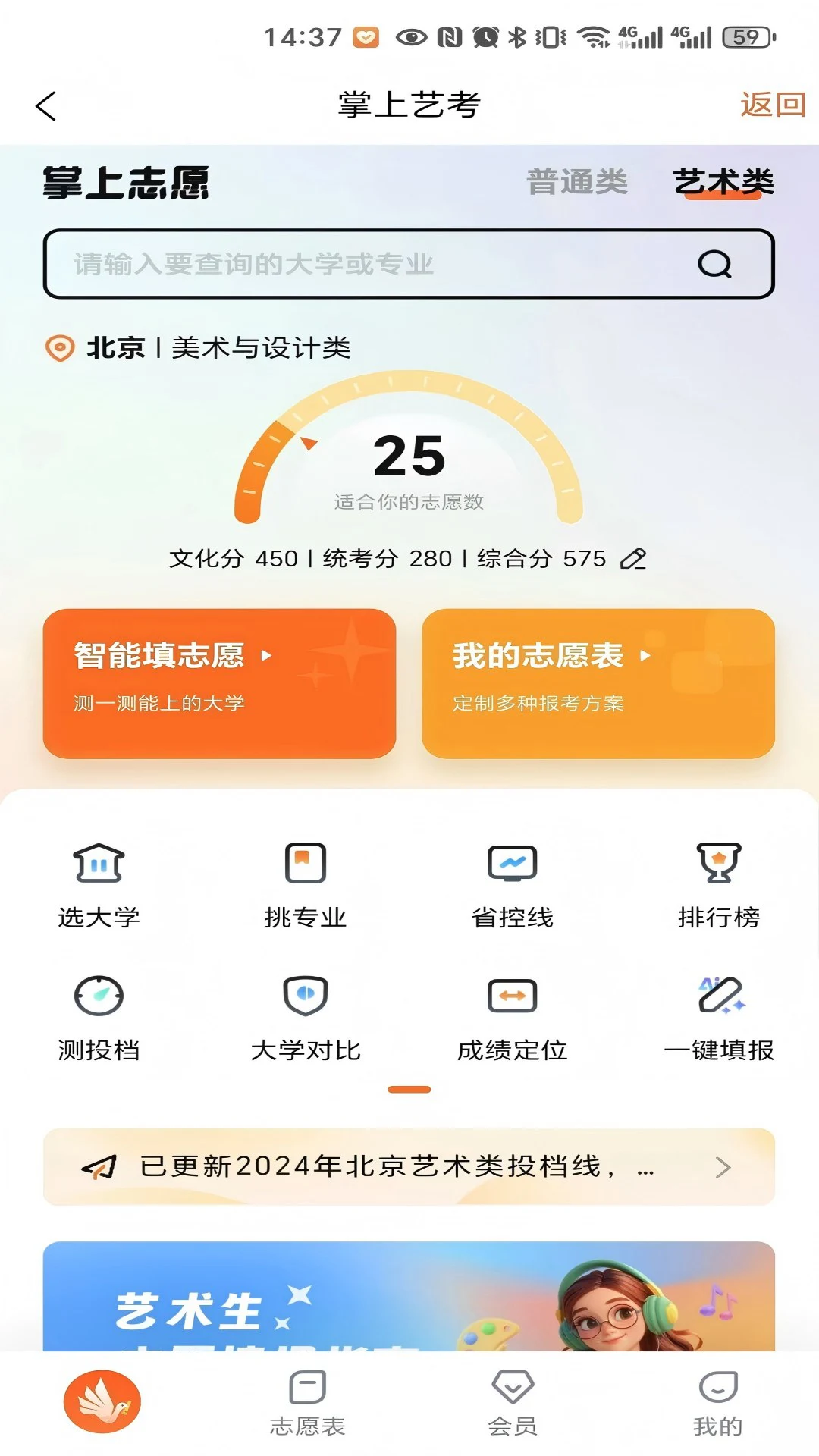The width and height of the screenshot is (819, 1456).
Task: Open the 成绩定位 score positioning icon
Action: [x=511, y=1015]
